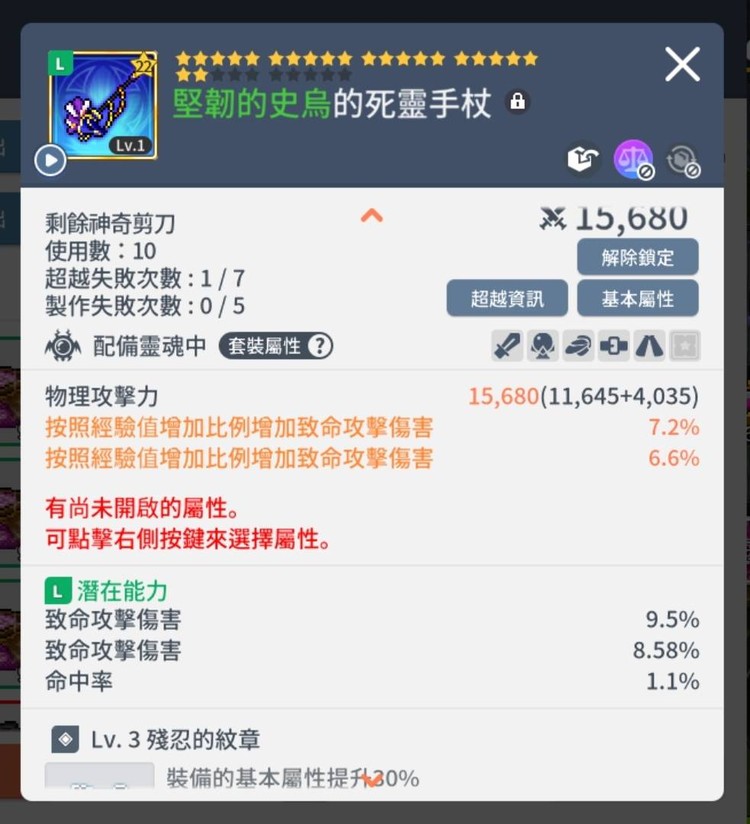The height and width of the screenshot is (824, 750).
Task: Open the 超越資訊 panel
Action: 506,298
